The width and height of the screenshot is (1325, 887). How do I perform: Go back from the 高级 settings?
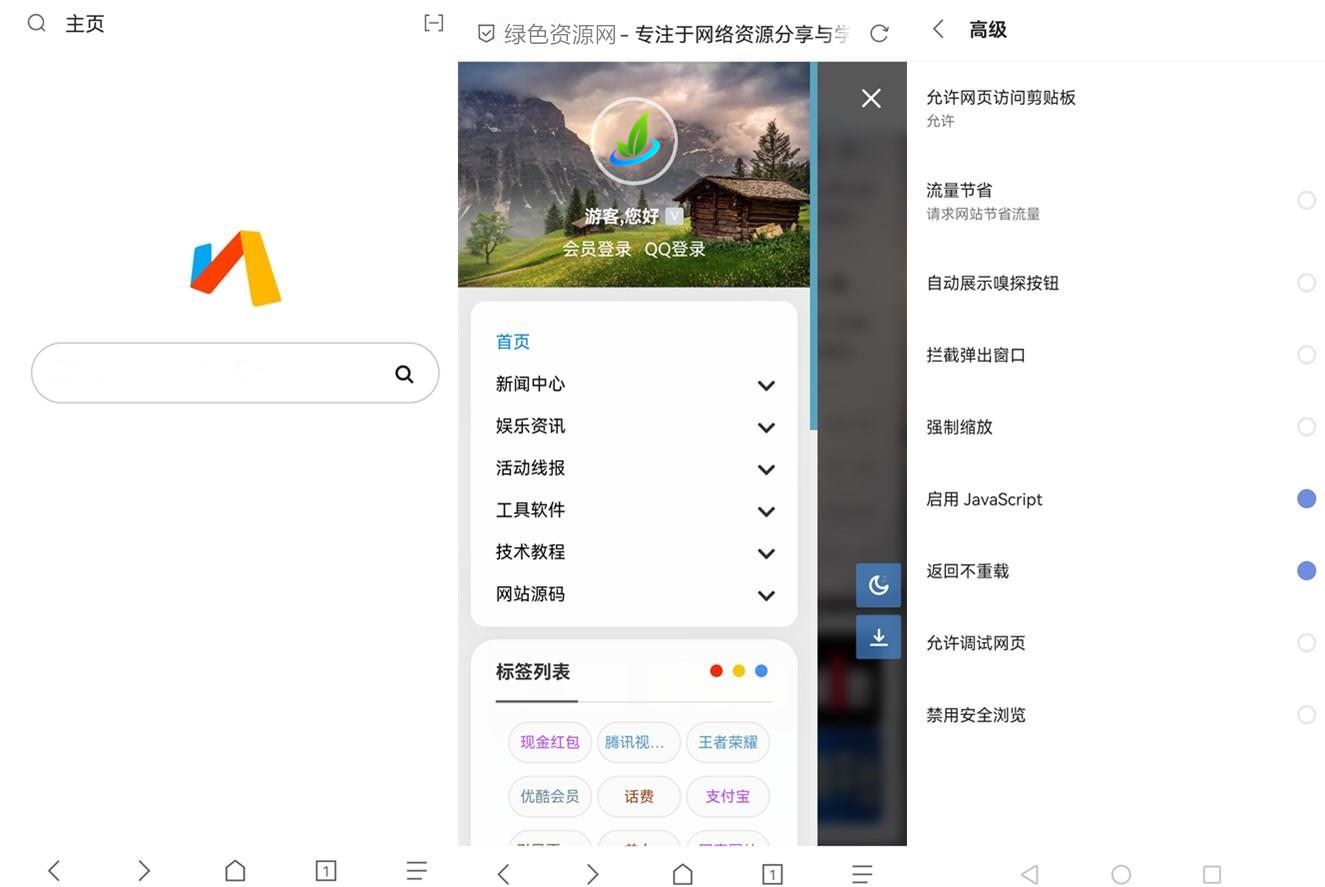point(938,30)
